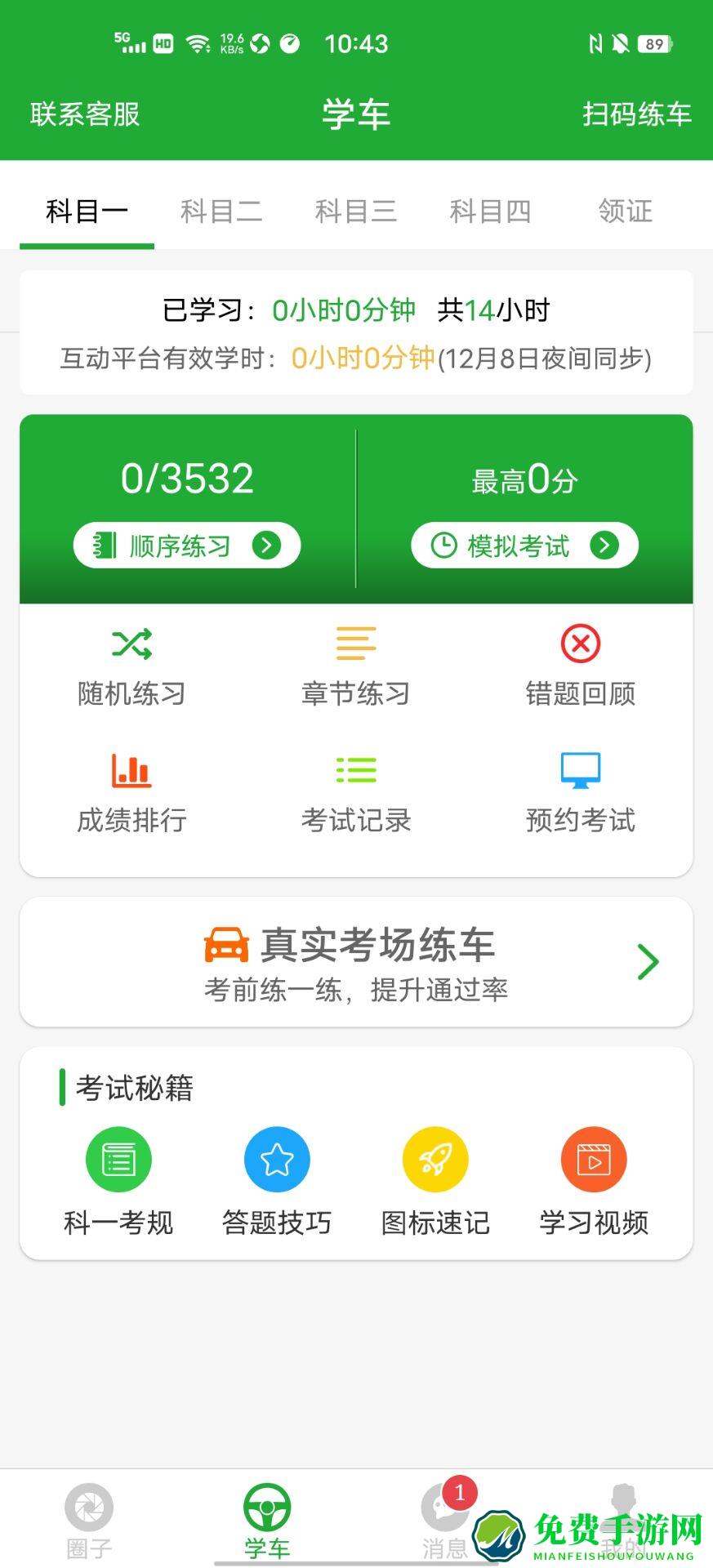Open the 领证 tab
This screenshot has width=713, height=1568.
tap(624, 211)
